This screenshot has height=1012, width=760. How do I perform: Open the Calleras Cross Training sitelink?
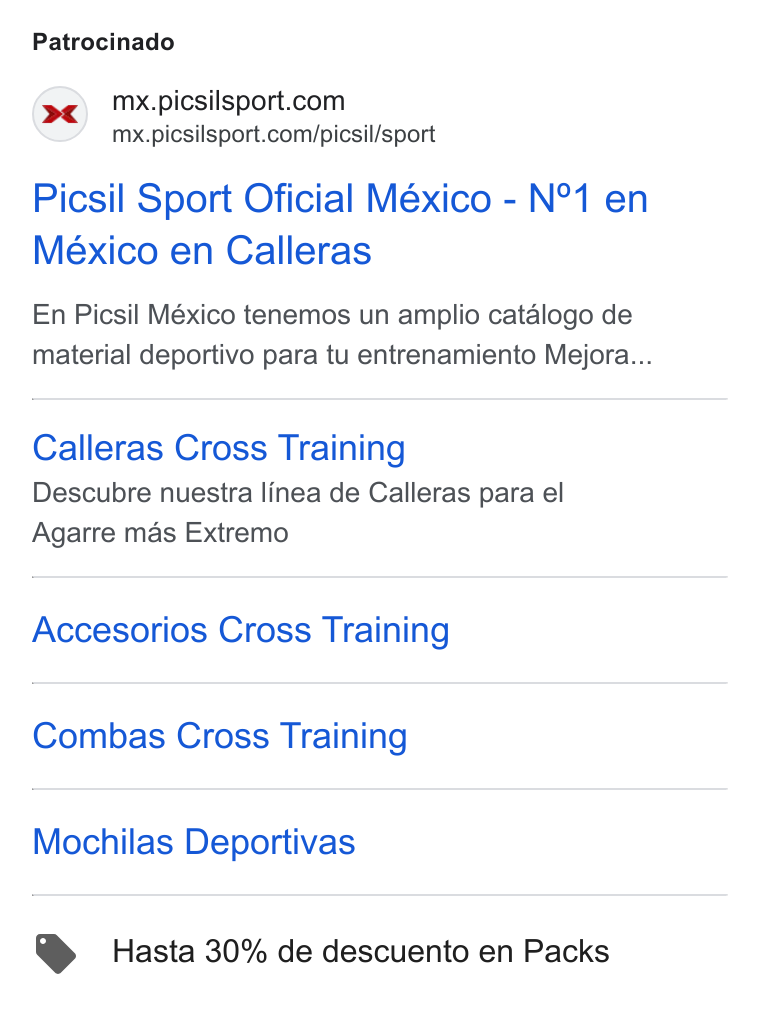point(219,448)
